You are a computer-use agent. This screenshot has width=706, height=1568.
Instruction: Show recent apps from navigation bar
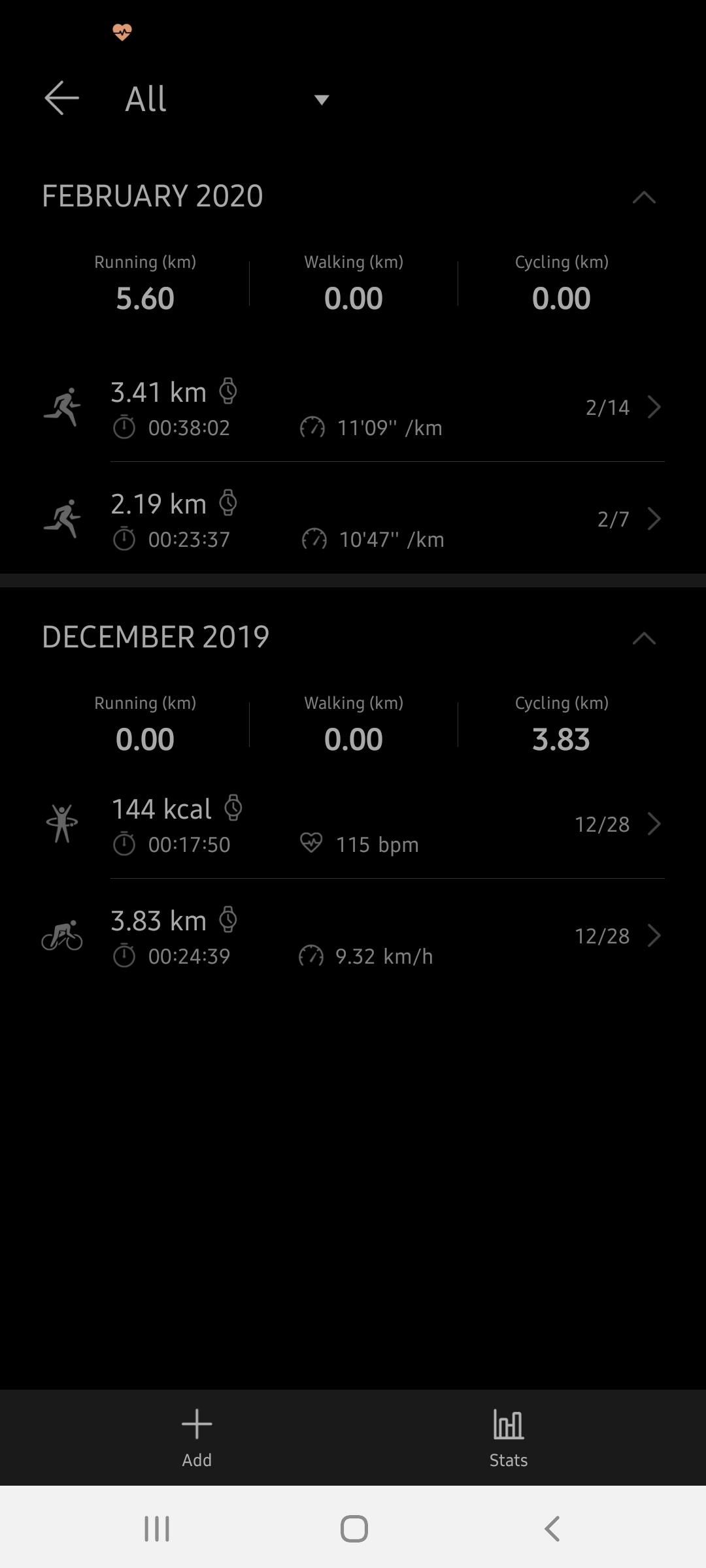point(157,1528)
